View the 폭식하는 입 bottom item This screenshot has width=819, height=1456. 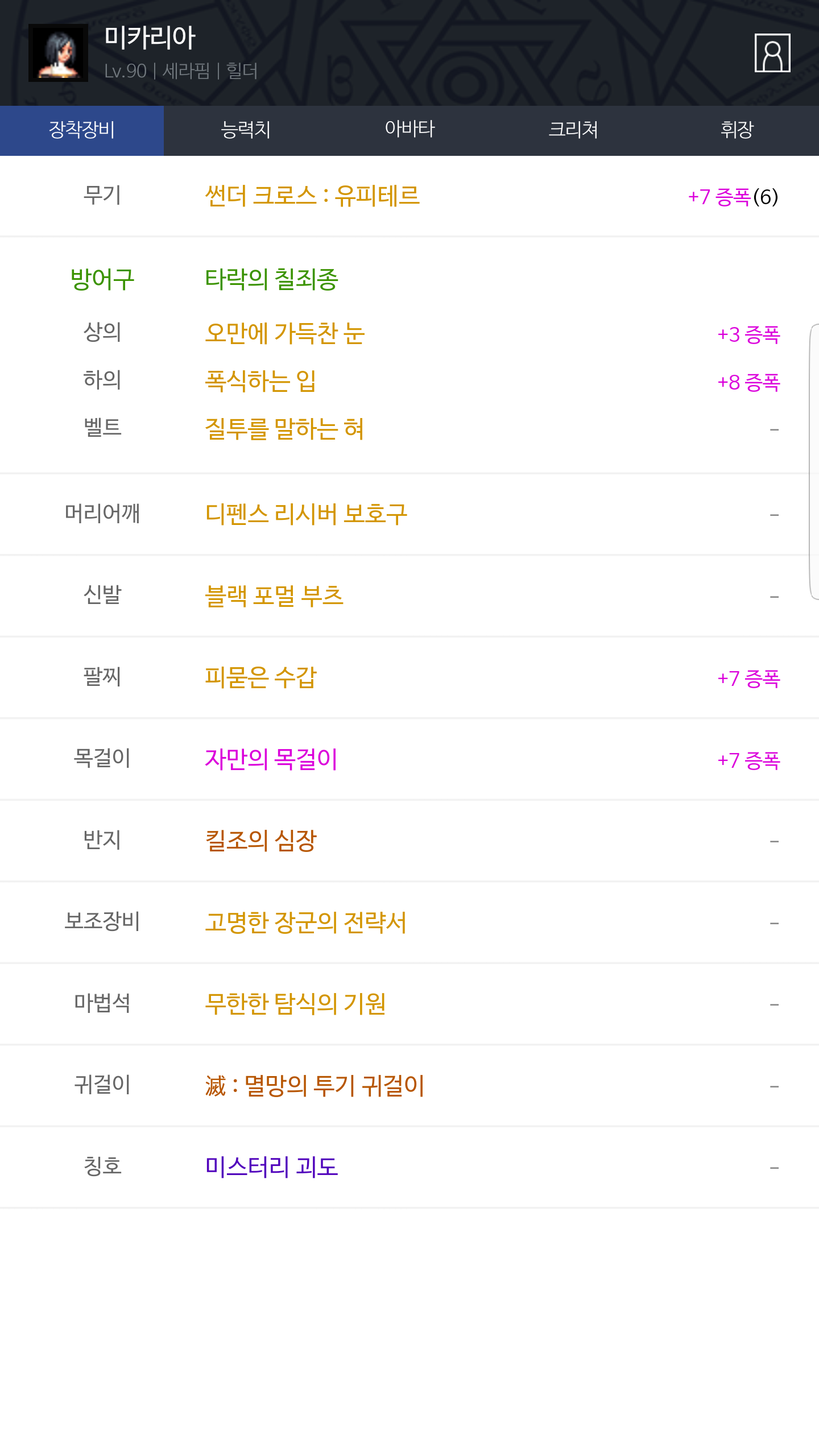click(x=260, y=381)
